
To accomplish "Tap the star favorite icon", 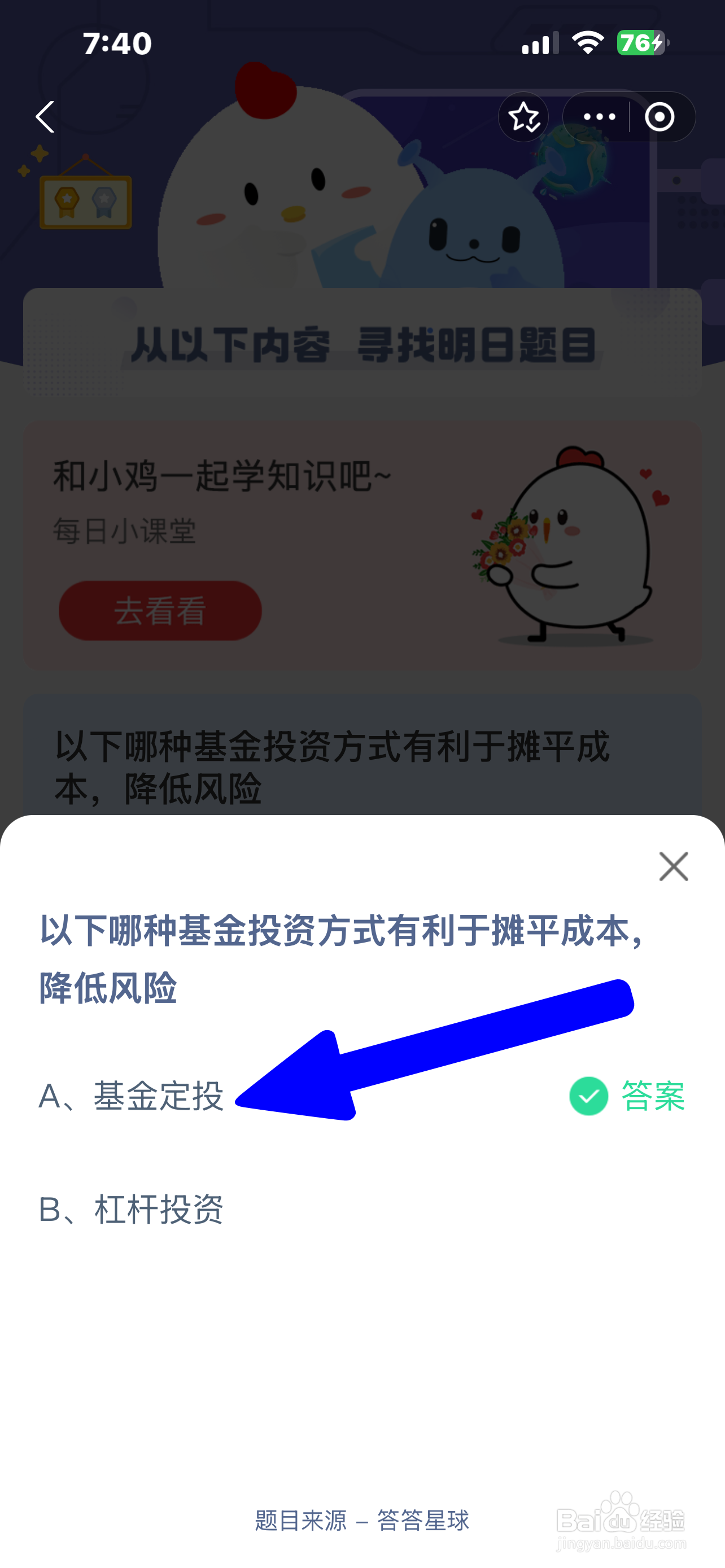I will point(523,117).
